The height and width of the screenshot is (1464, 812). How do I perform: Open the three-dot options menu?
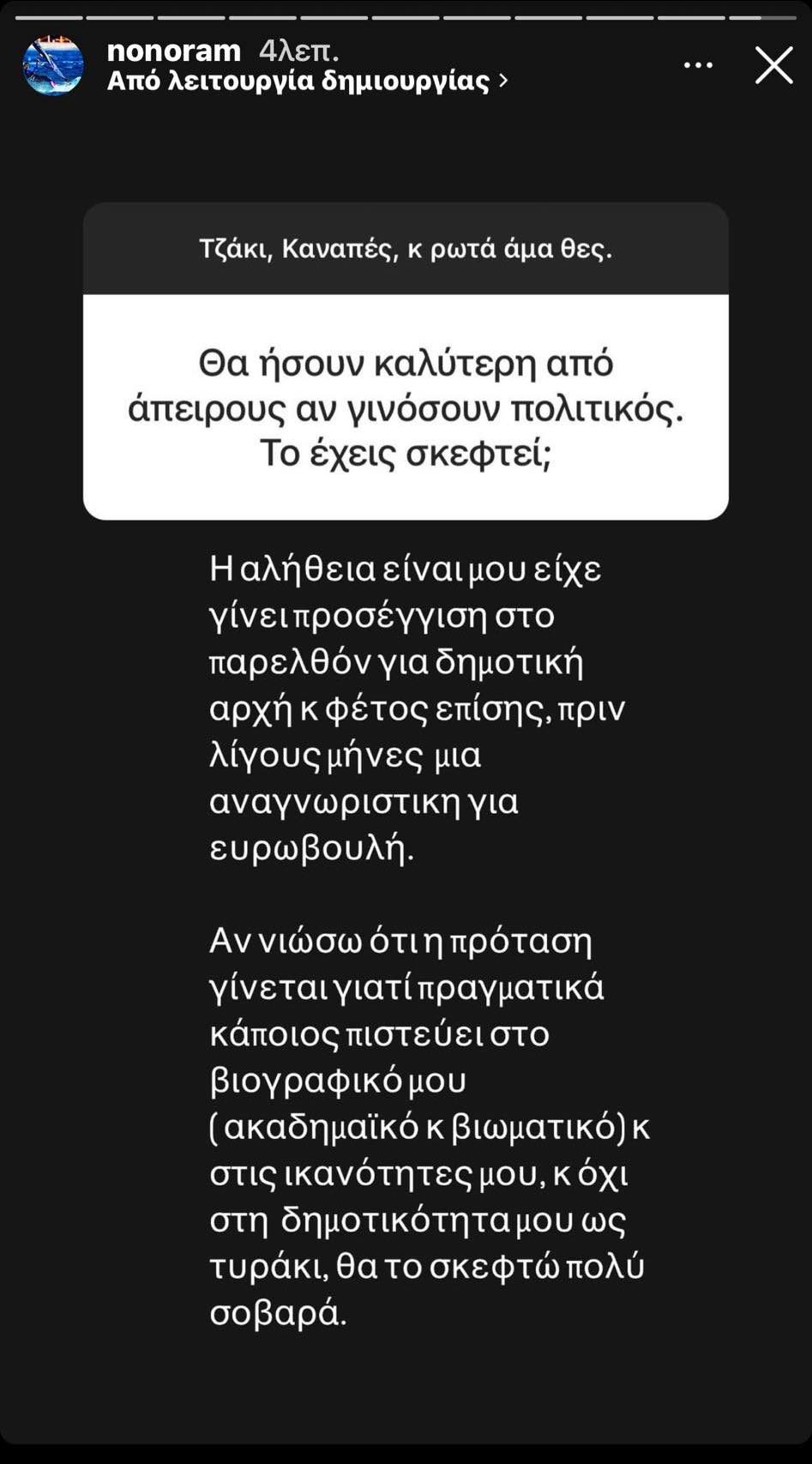698,65
